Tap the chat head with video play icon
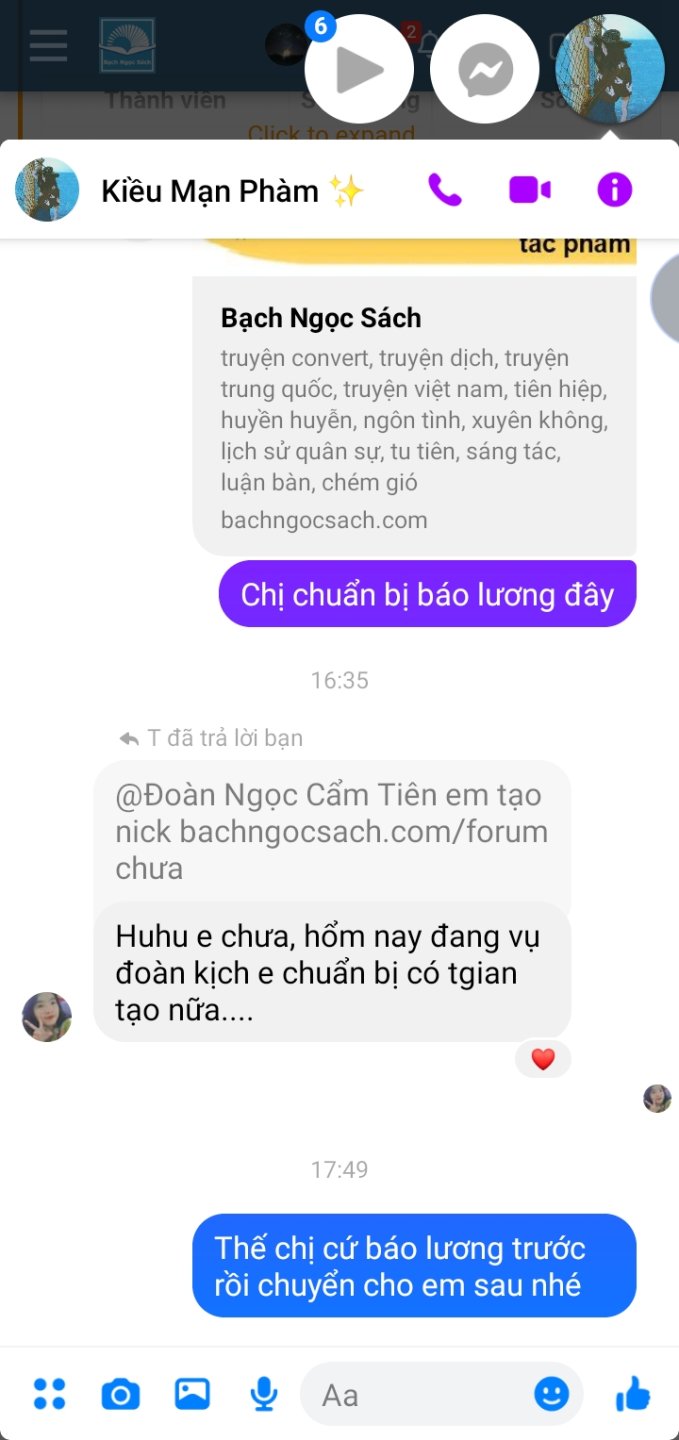The width and height of the screenshot is (679, 1440). [358, 69]
